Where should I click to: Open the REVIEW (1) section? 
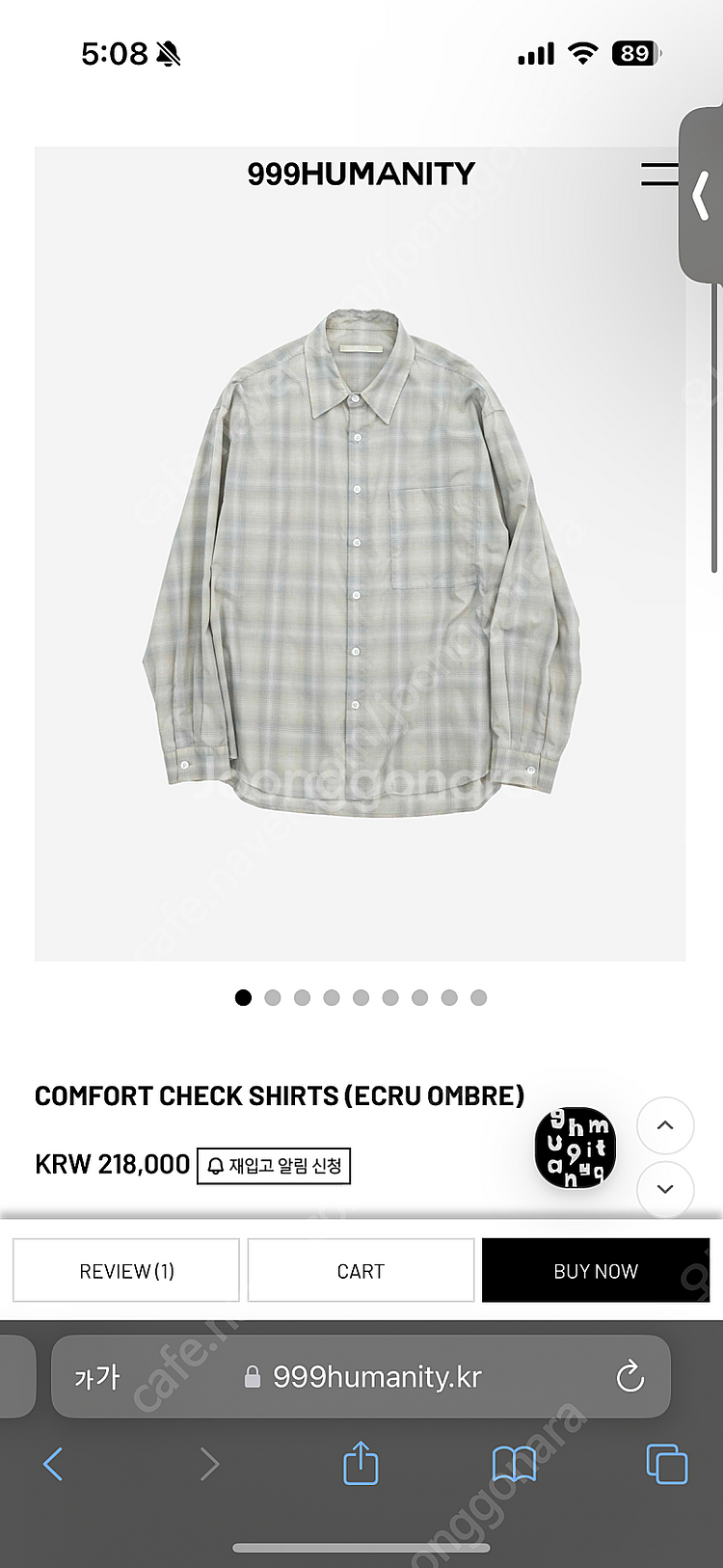(126, 1271)
